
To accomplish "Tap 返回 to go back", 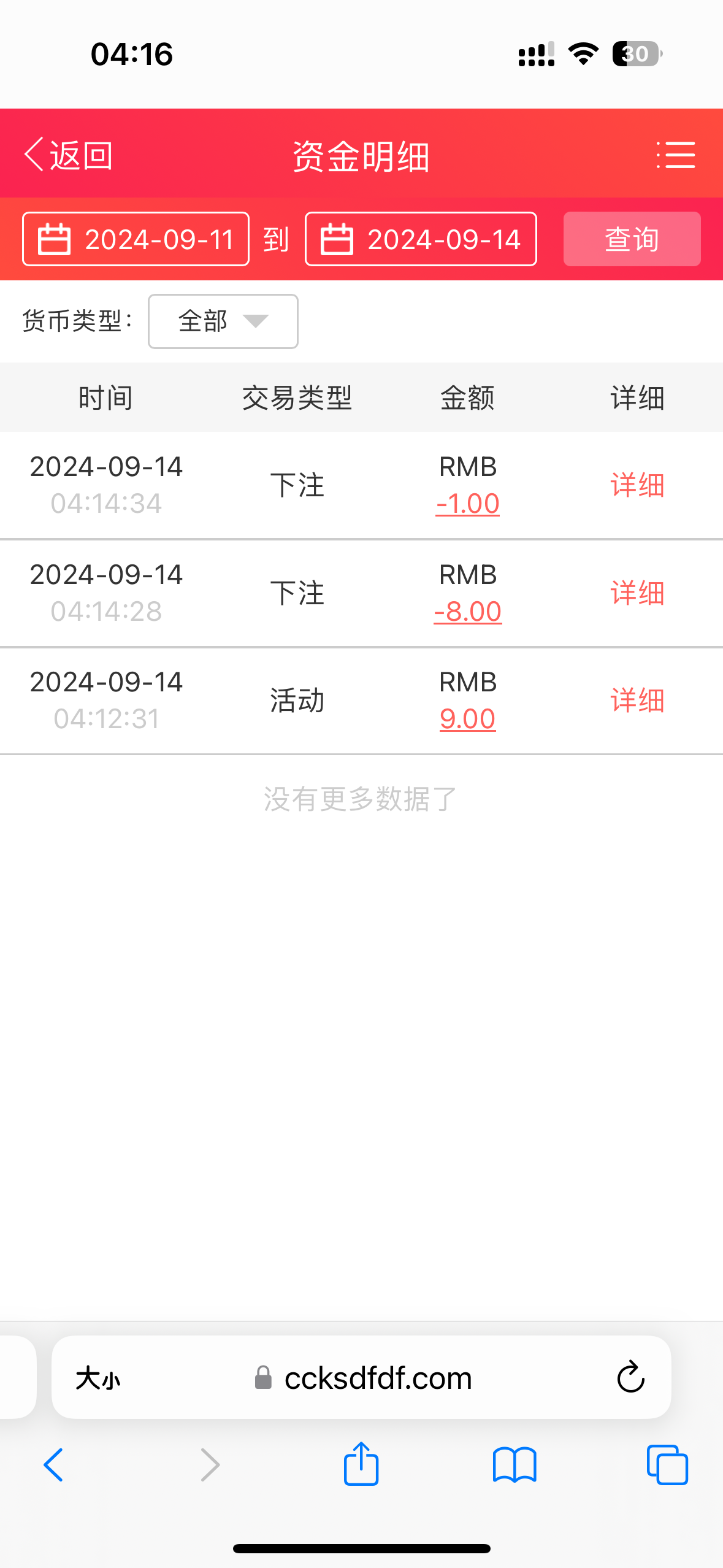I will [x=69, y=155].
